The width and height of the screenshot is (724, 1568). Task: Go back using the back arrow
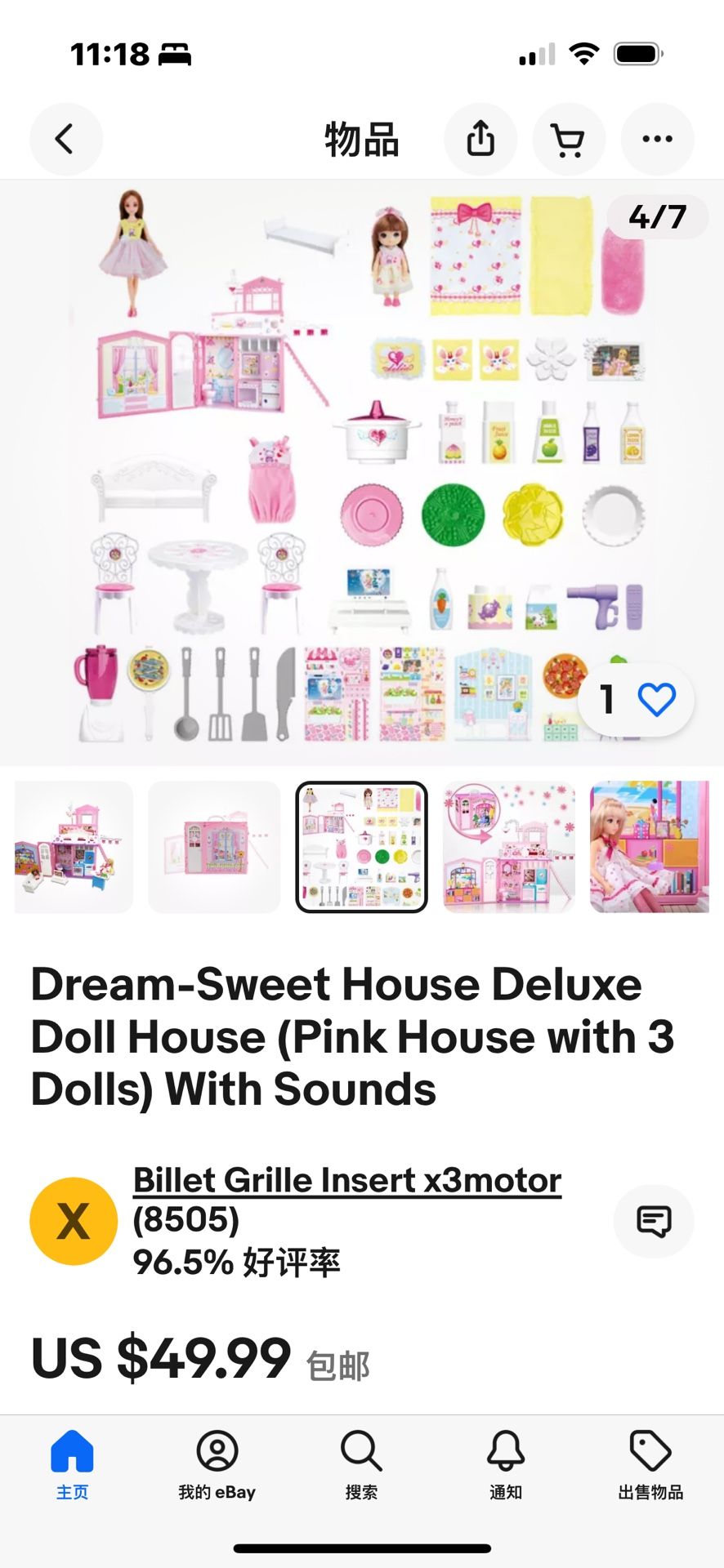(x=66, y=139)
